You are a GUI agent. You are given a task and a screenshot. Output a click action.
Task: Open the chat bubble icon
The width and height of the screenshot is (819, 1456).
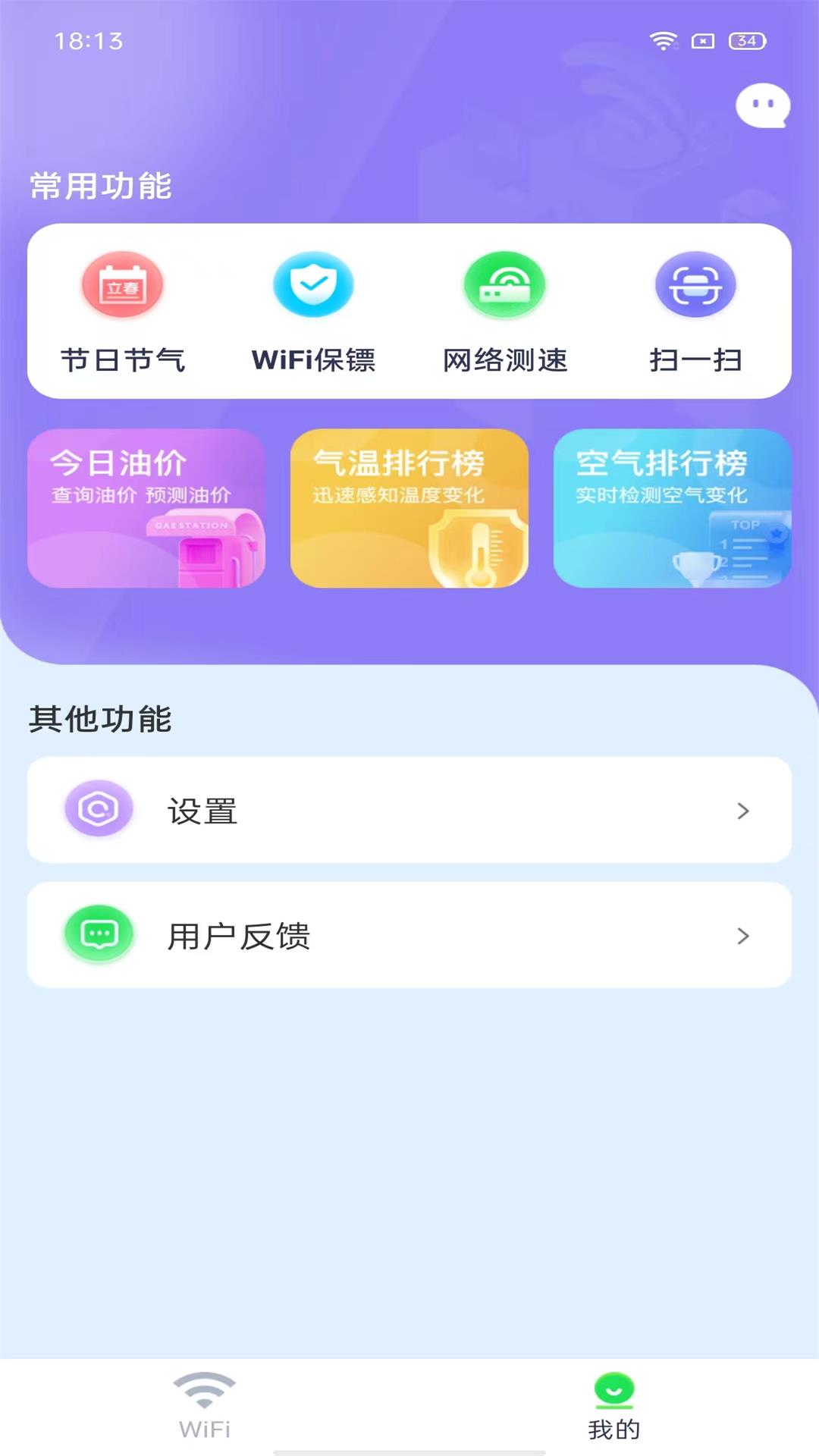pos(762,105)
